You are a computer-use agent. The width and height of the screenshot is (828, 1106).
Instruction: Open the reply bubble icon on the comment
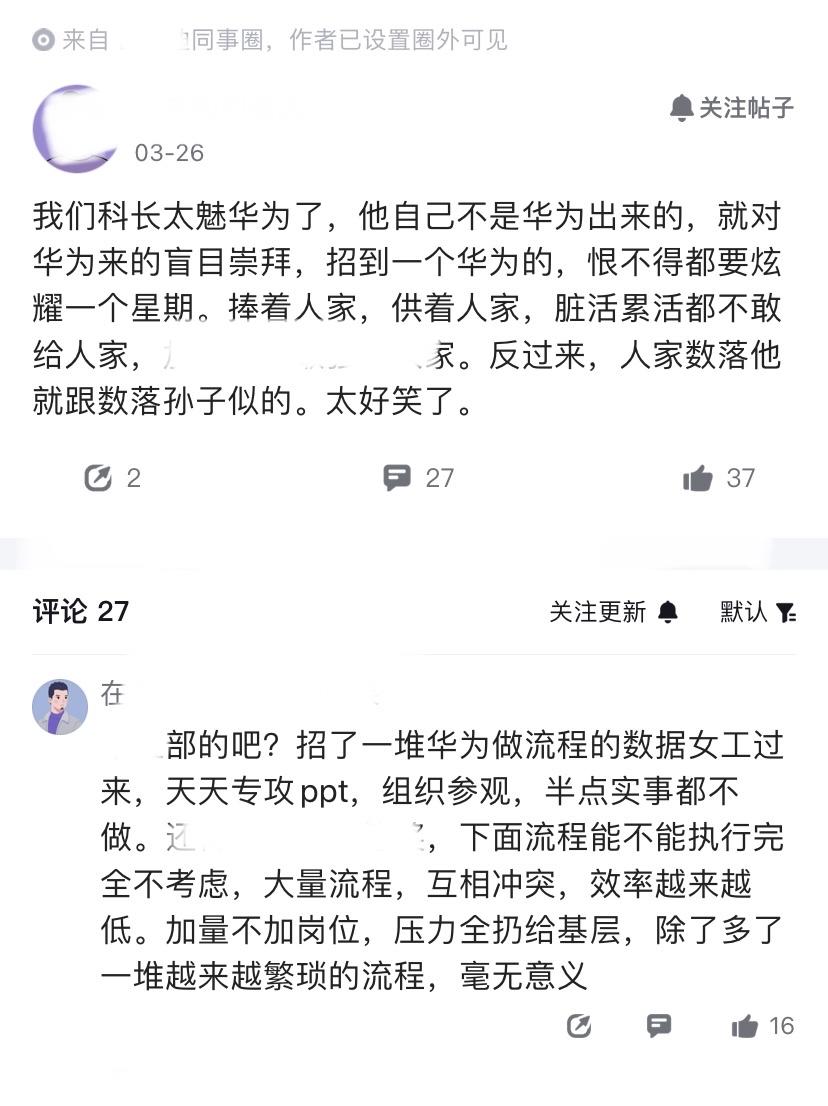(x=659, y=1026)
